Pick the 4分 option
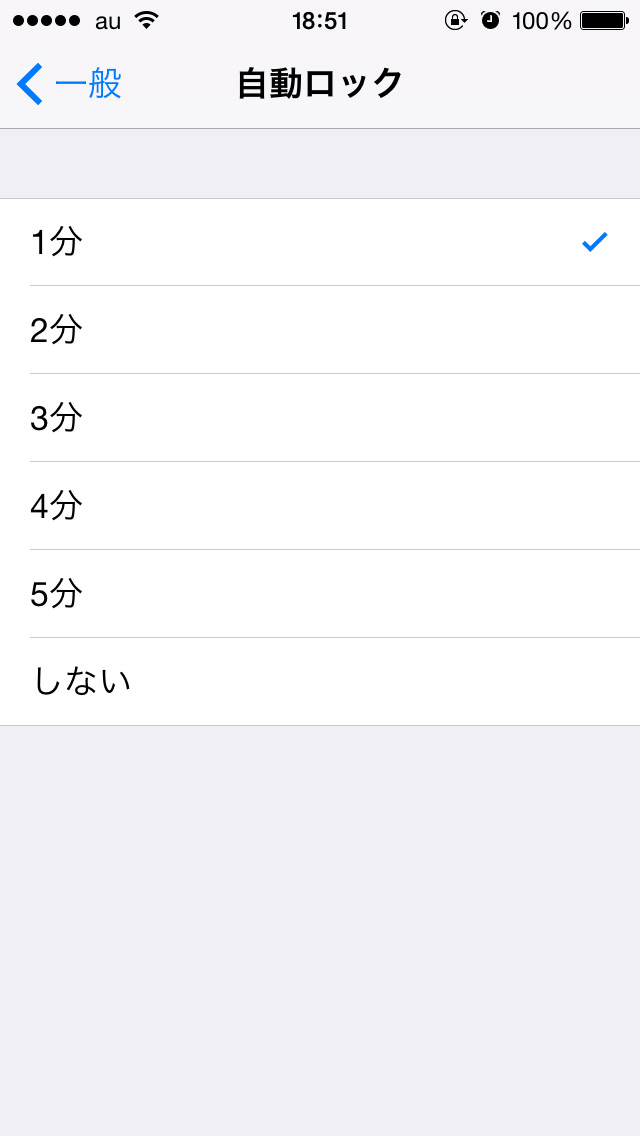Screen dimensions: 640x1136 pyautogui.click(x=320, y=506)
